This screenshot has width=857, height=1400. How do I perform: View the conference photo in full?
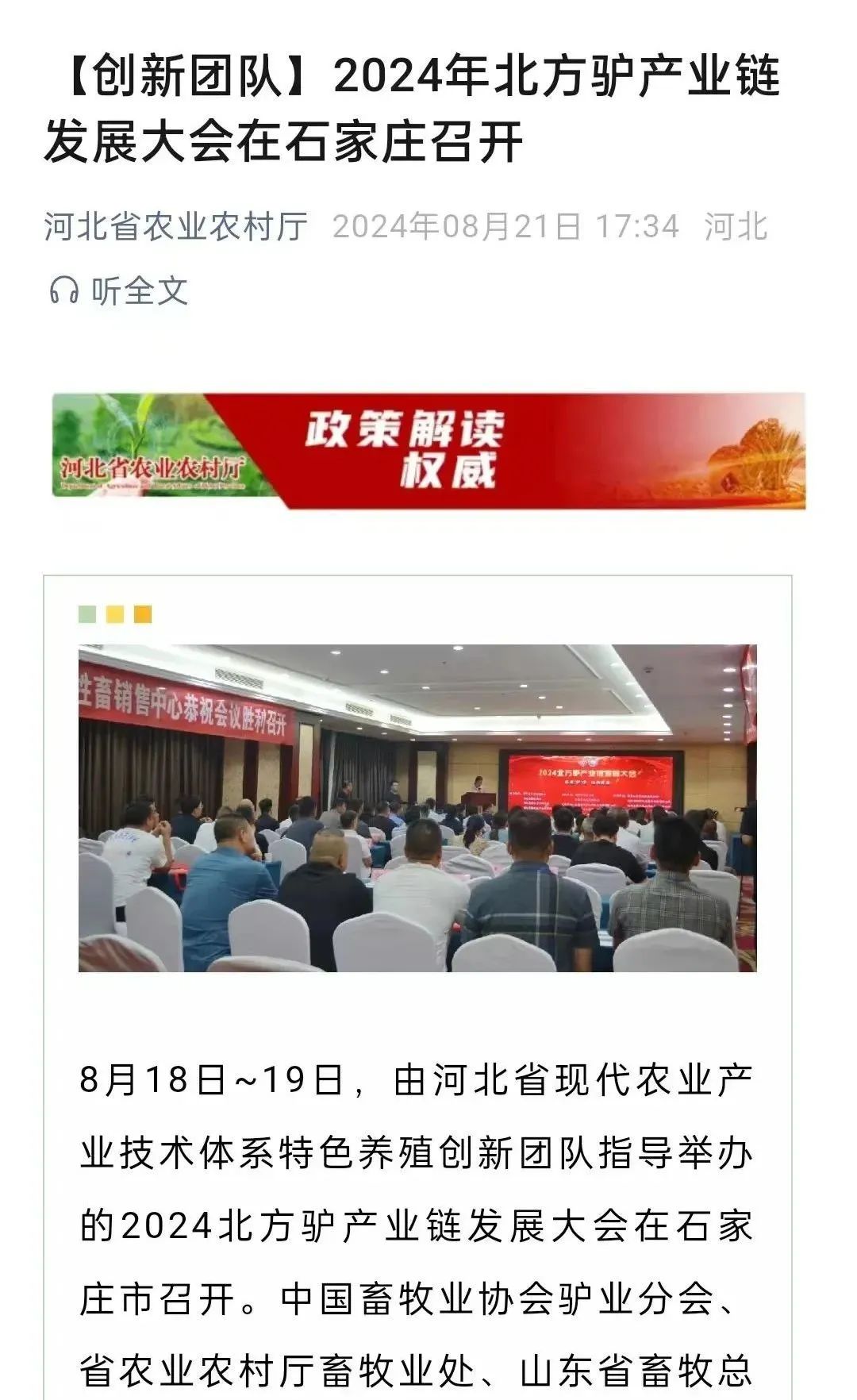pos(417,808)
